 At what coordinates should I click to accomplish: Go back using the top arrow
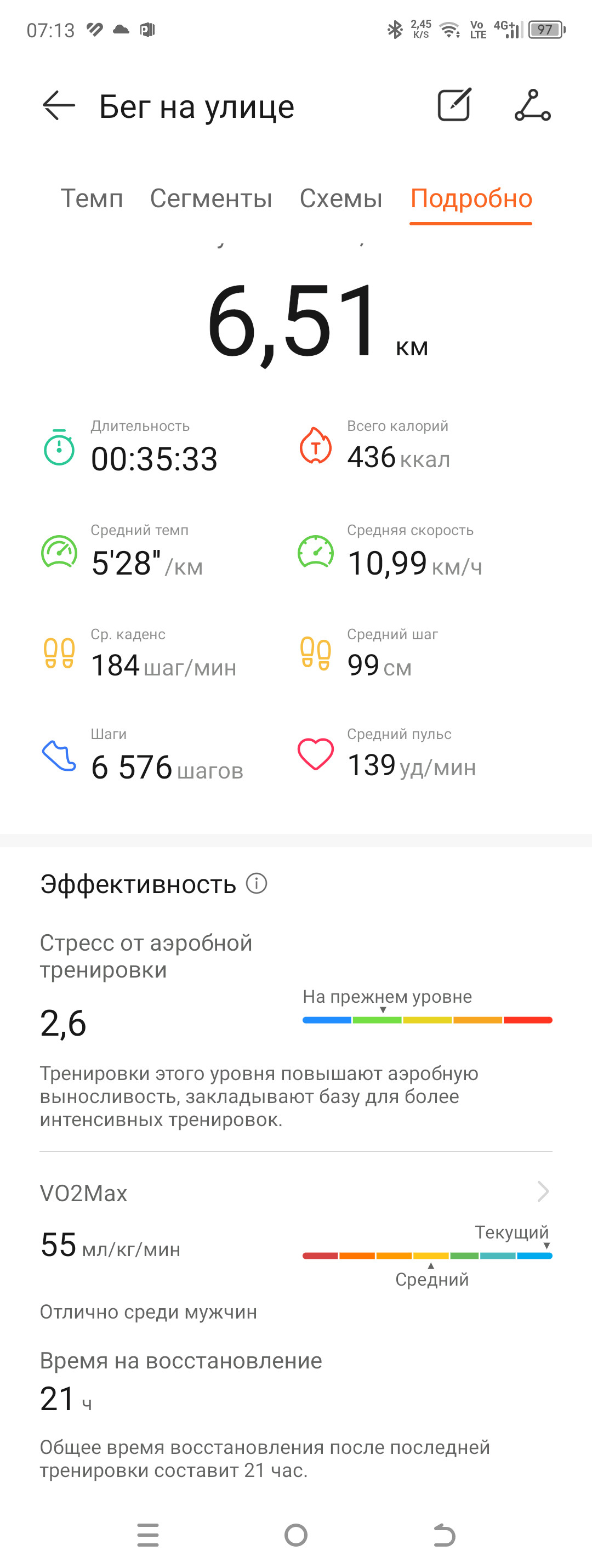[x=59, y=106]
